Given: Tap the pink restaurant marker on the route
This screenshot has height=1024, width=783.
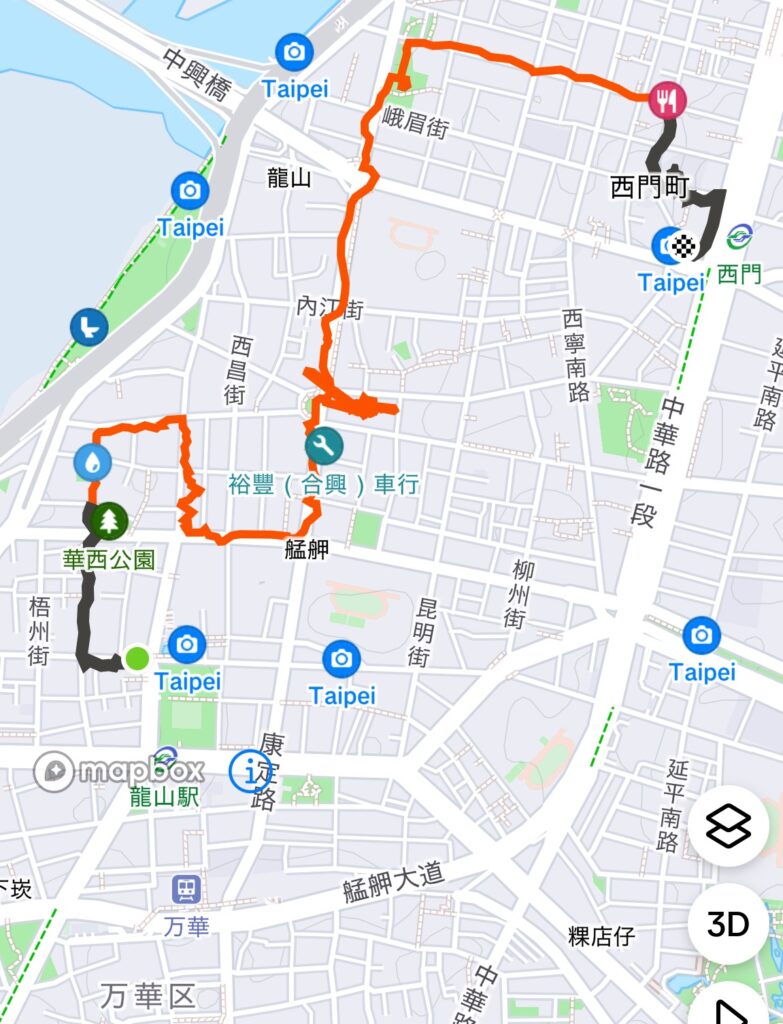Looking at the screenshot, I should pyautogui.click(x=666, y=99).
